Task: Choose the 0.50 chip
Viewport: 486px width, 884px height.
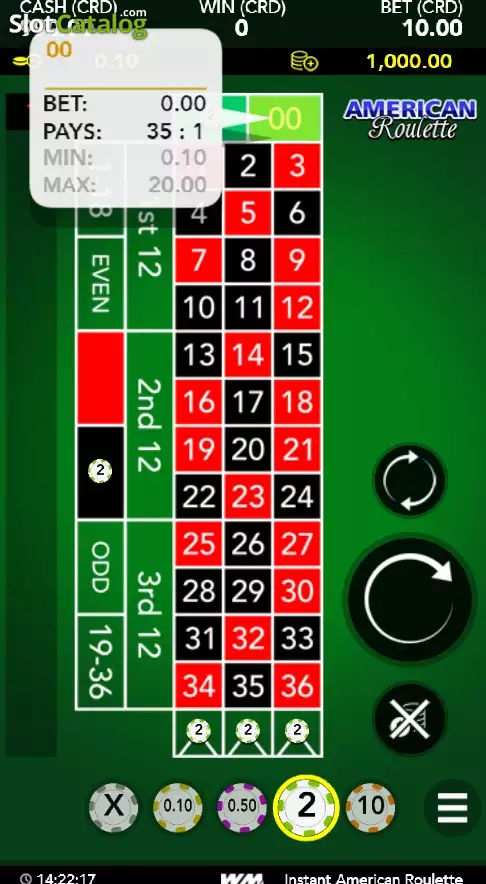Action: point(242,807)
